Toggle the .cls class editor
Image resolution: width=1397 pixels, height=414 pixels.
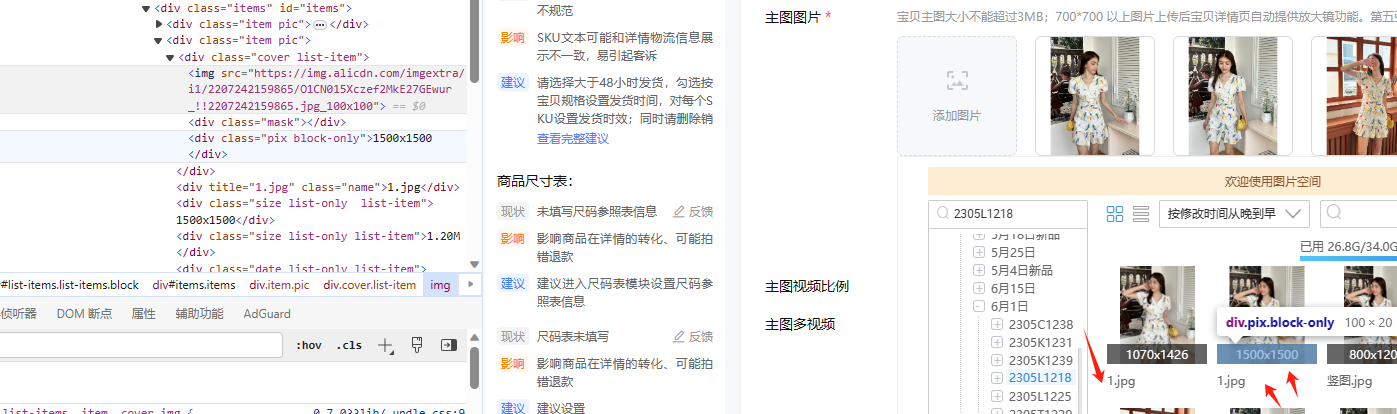point(349,345)
